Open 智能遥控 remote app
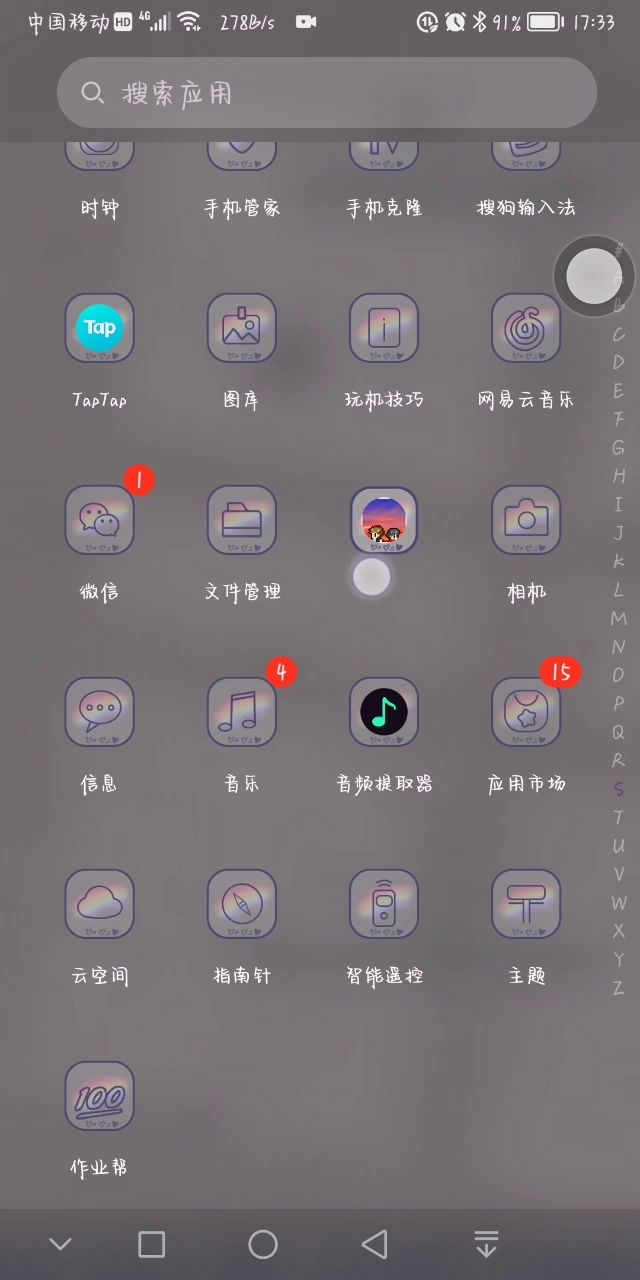 point(384,904)
